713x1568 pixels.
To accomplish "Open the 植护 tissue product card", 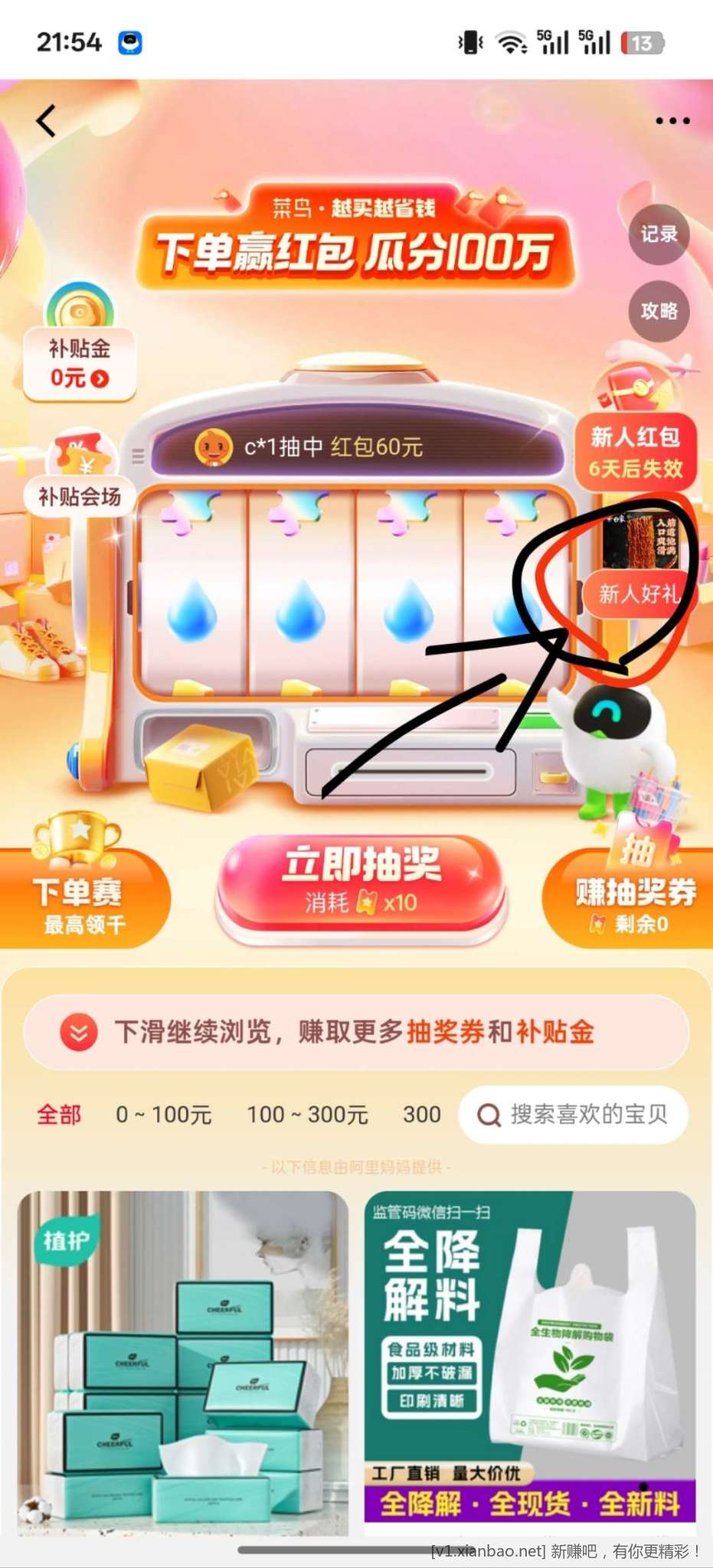I will [183, 1363].
